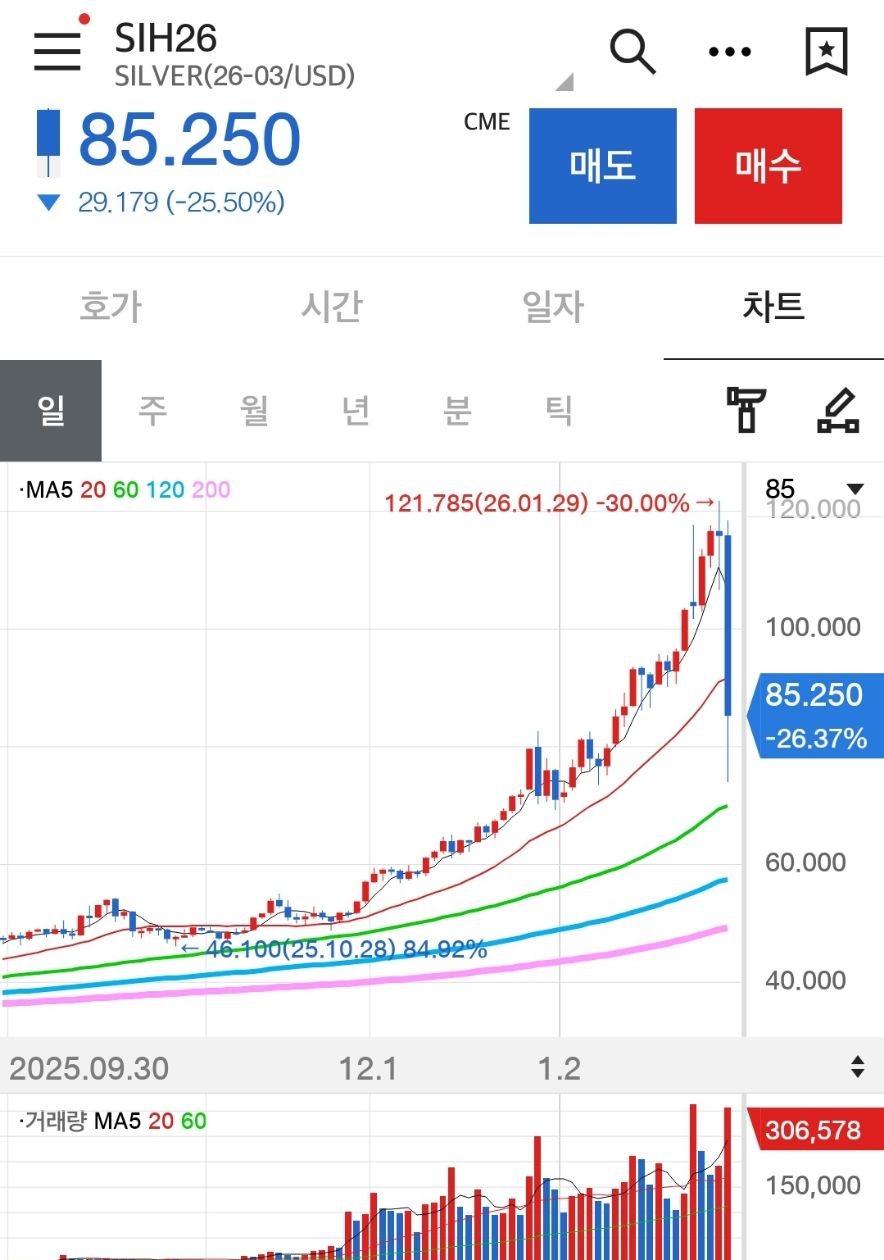The width and height of the screenshot is (884, 1260).
Task: Open the 85 price dropdown arrow
Action: click(x=856, y=489)
